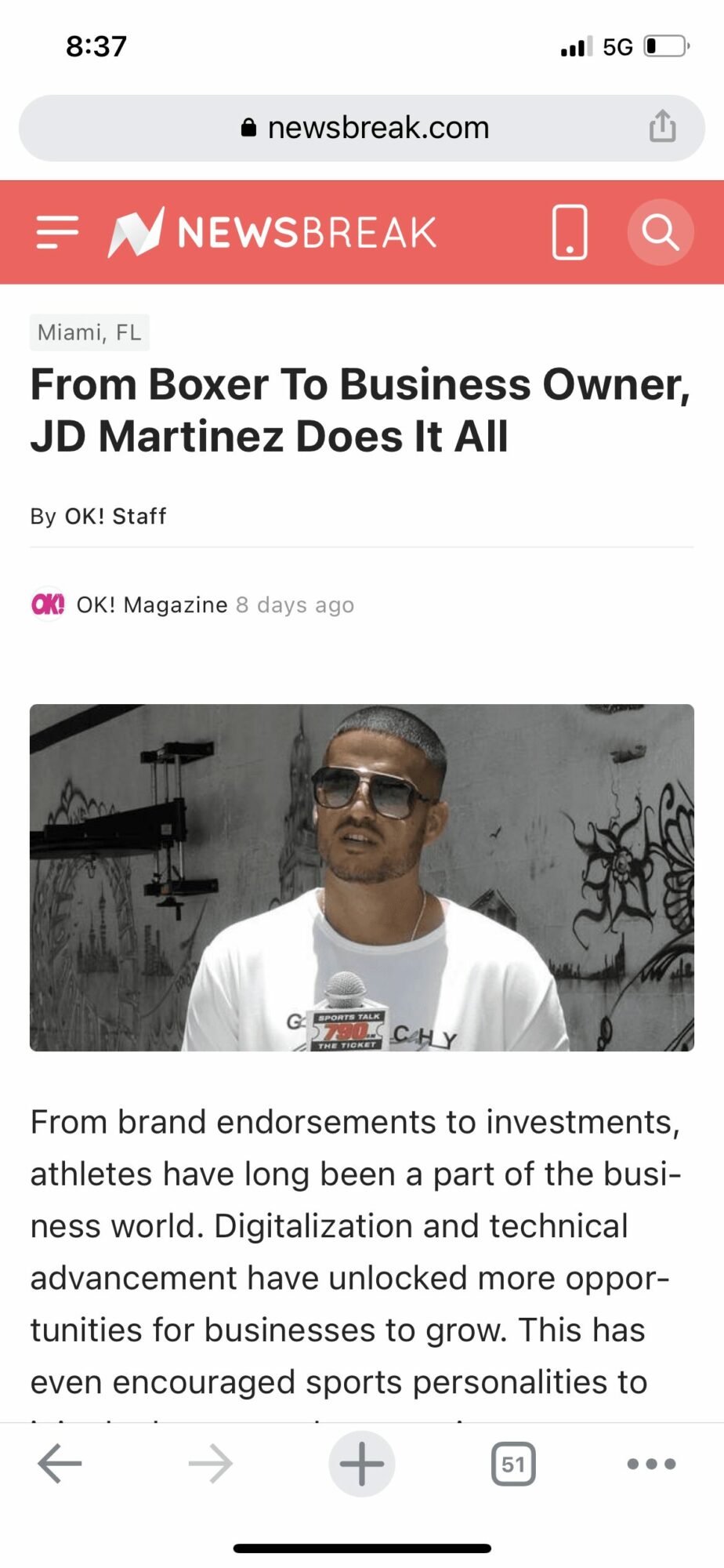Share the page from address bar

coord(662,126)
